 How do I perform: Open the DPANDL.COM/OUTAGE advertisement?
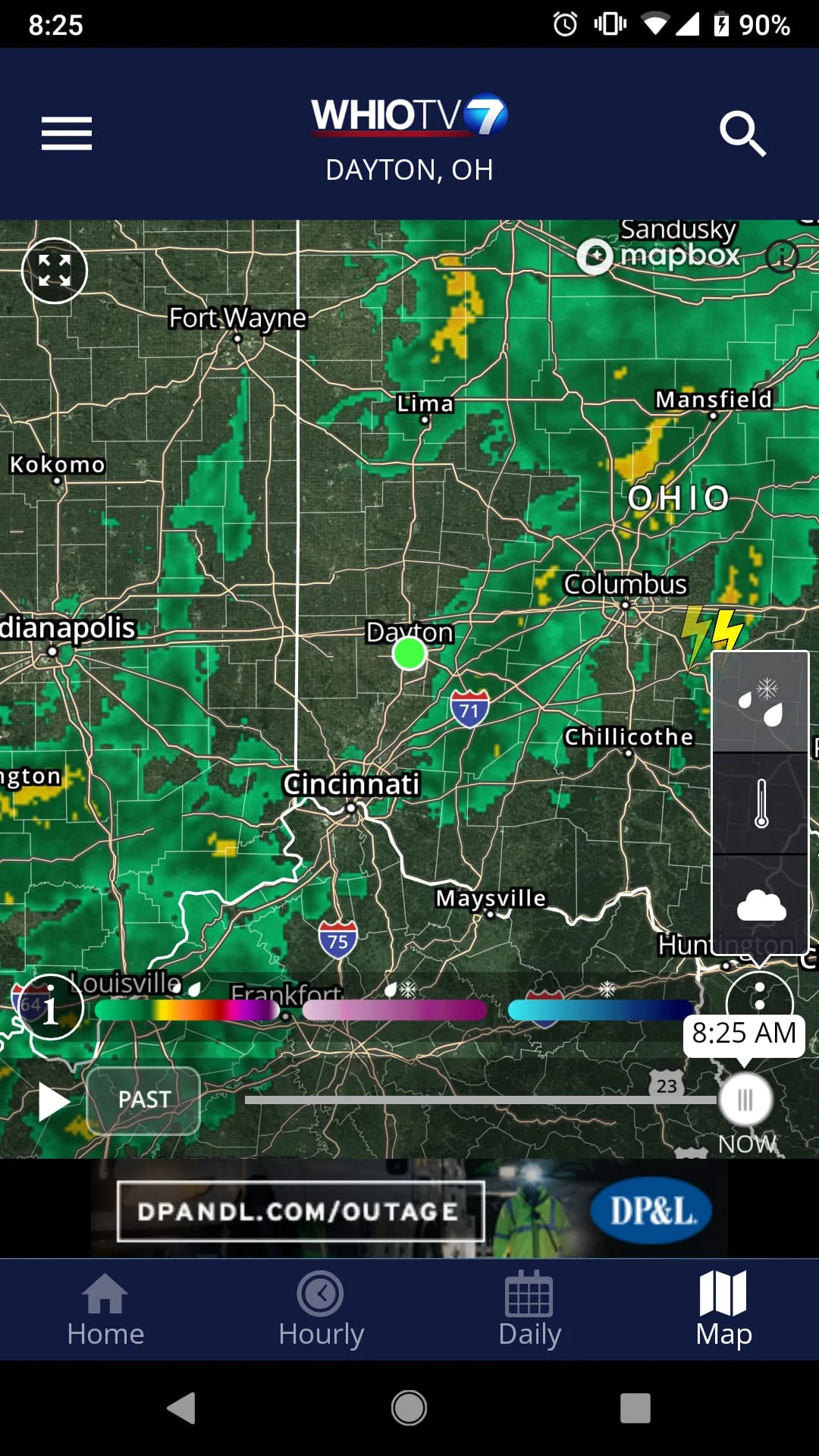click(x=409, y=1210)
